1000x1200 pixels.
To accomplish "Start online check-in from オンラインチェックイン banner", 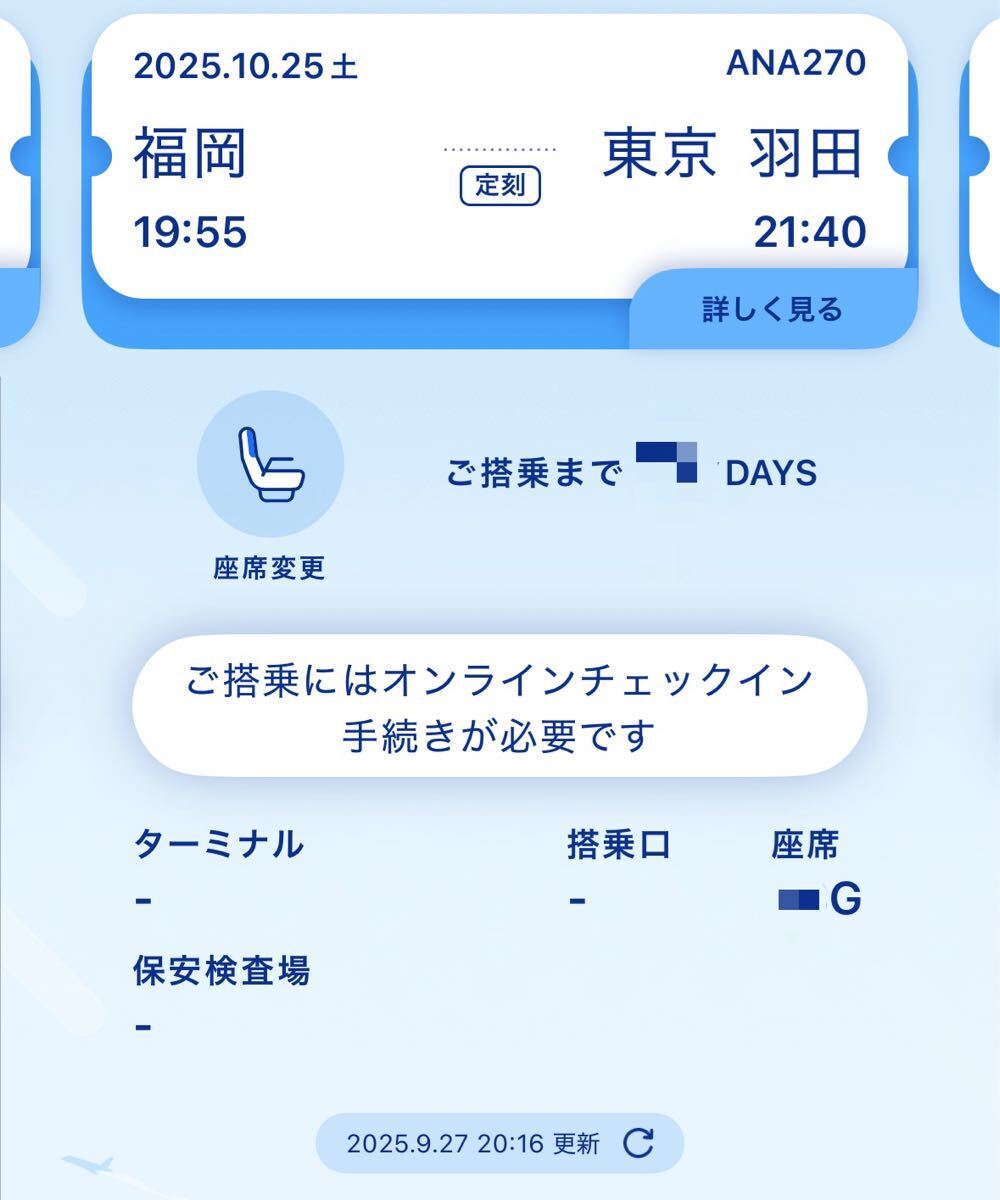I will point(499,706).
